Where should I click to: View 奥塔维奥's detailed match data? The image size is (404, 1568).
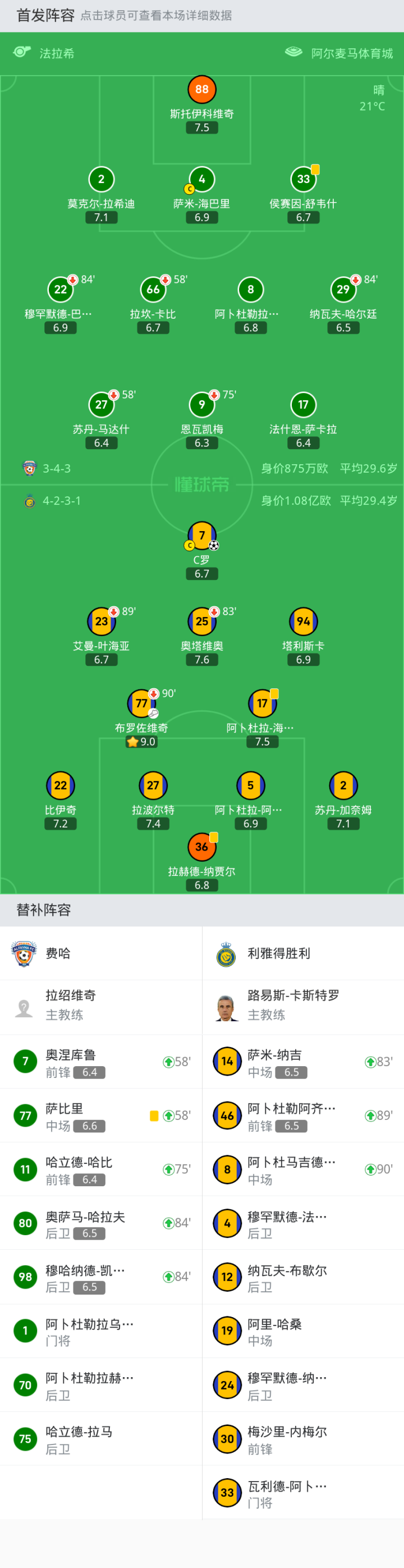tap(201, 621)
